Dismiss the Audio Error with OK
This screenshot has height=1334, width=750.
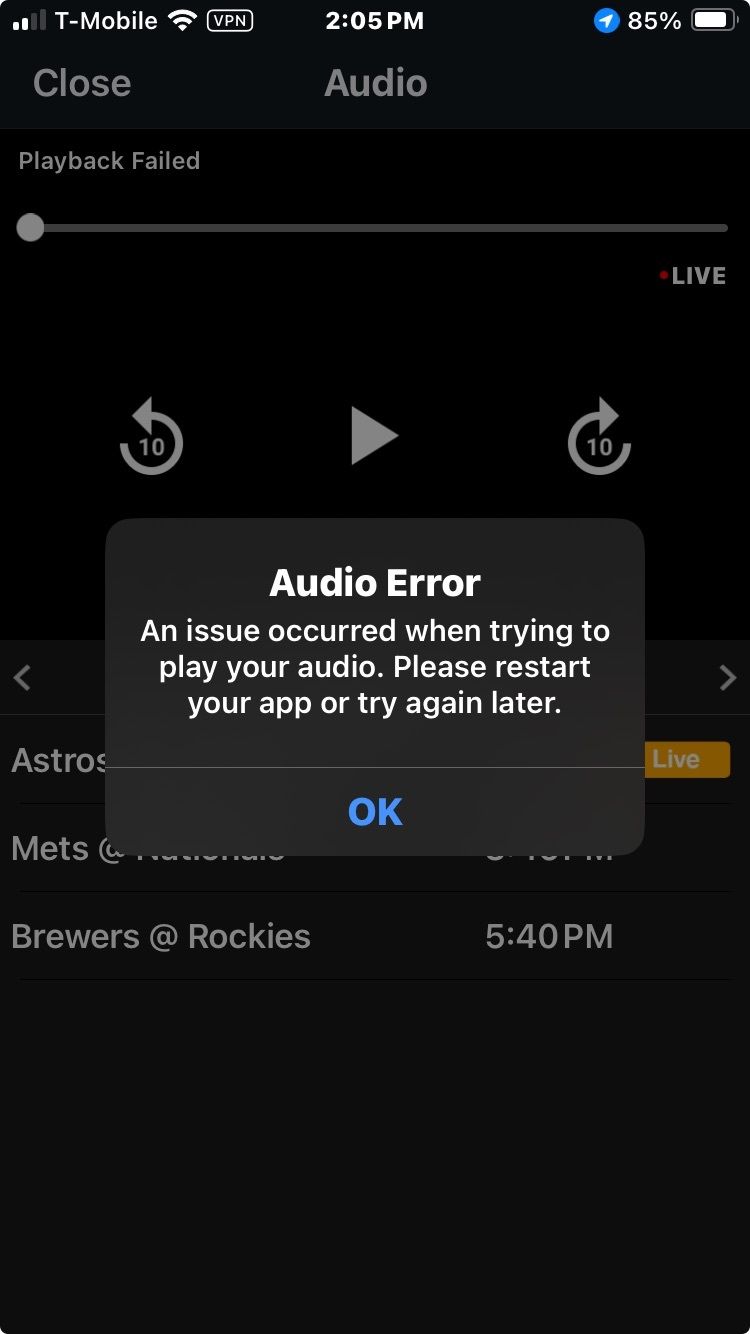point(375,811)
